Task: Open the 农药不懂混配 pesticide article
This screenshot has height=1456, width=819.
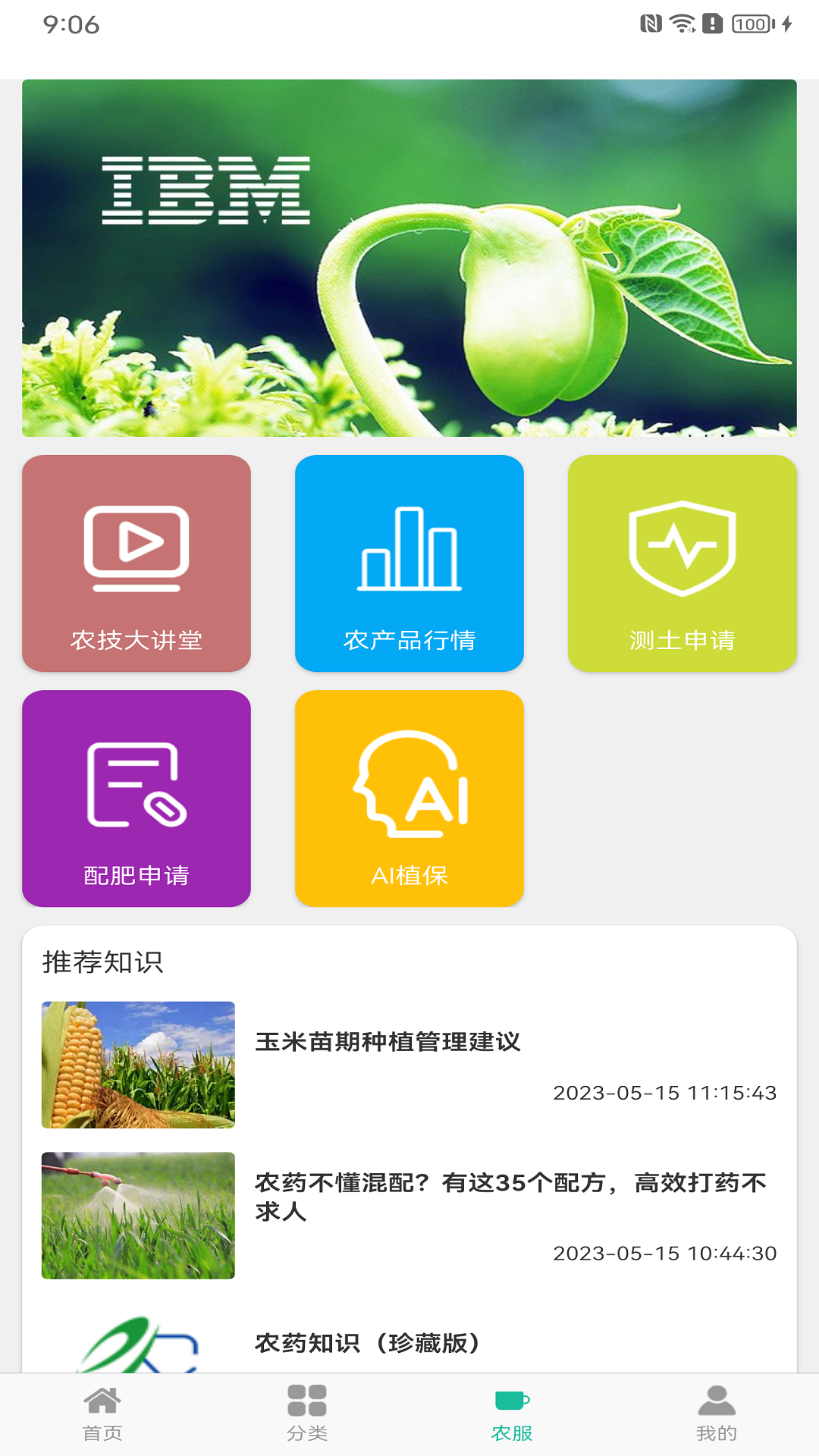Action: [409, 1215]
